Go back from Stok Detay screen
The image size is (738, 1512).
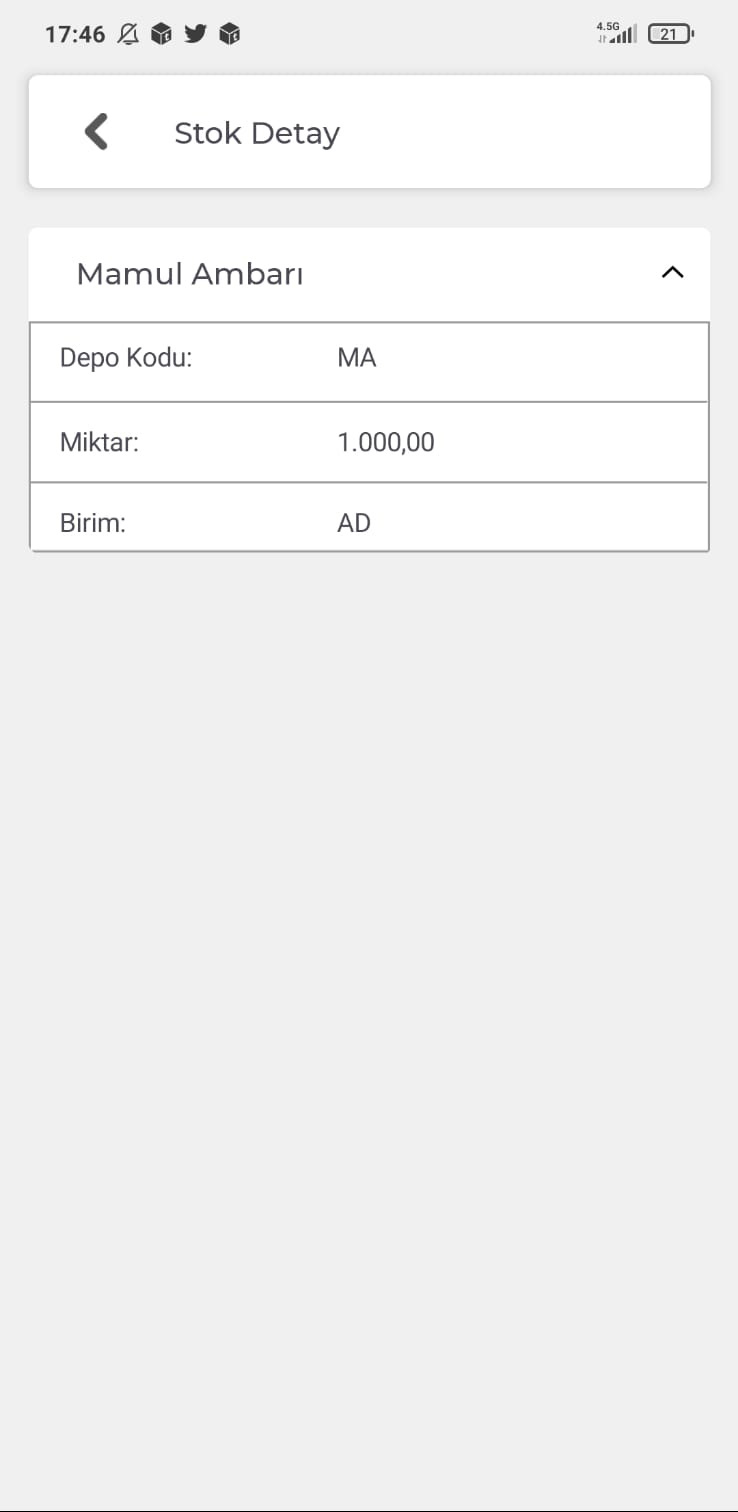point(96,132)
